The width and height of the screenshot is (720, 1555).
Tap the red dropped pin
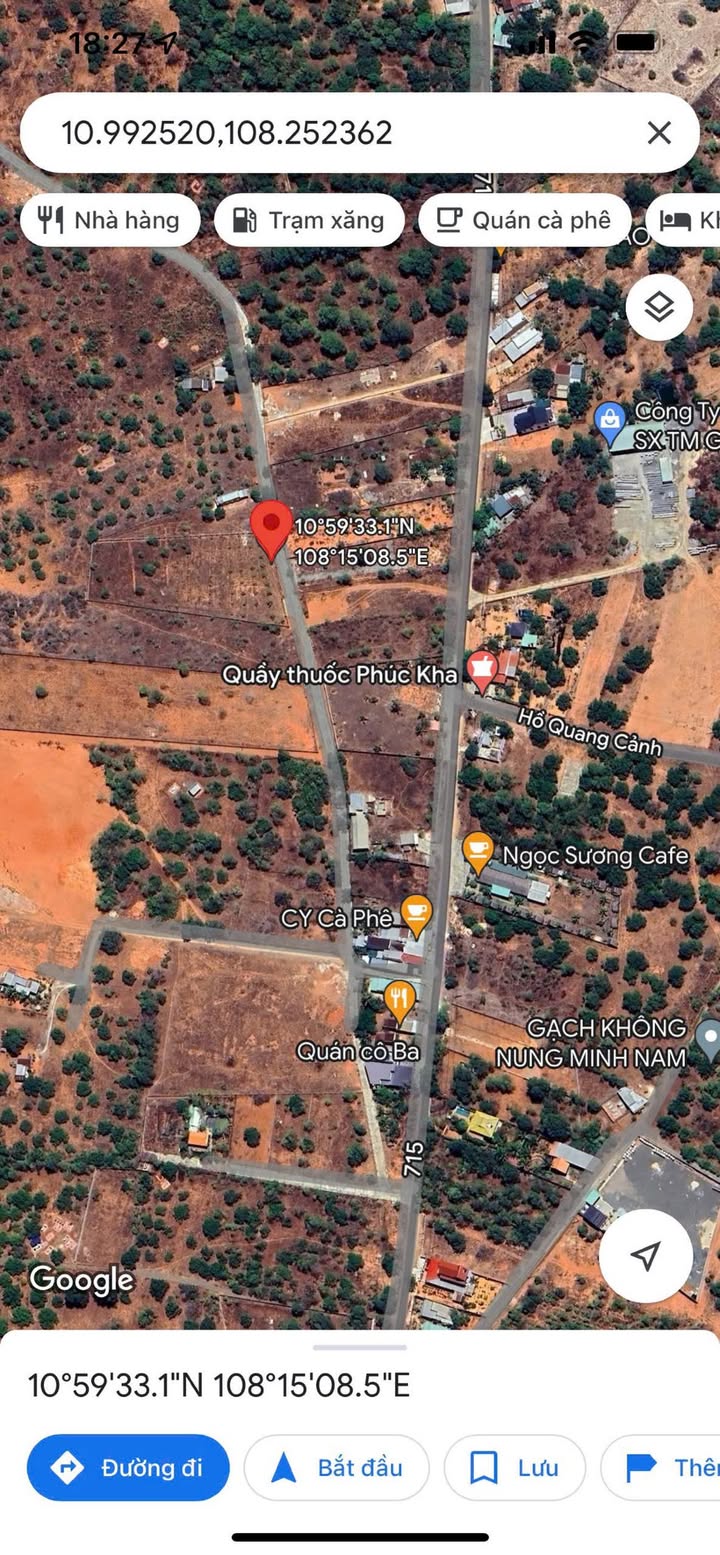tap(270, 530)
